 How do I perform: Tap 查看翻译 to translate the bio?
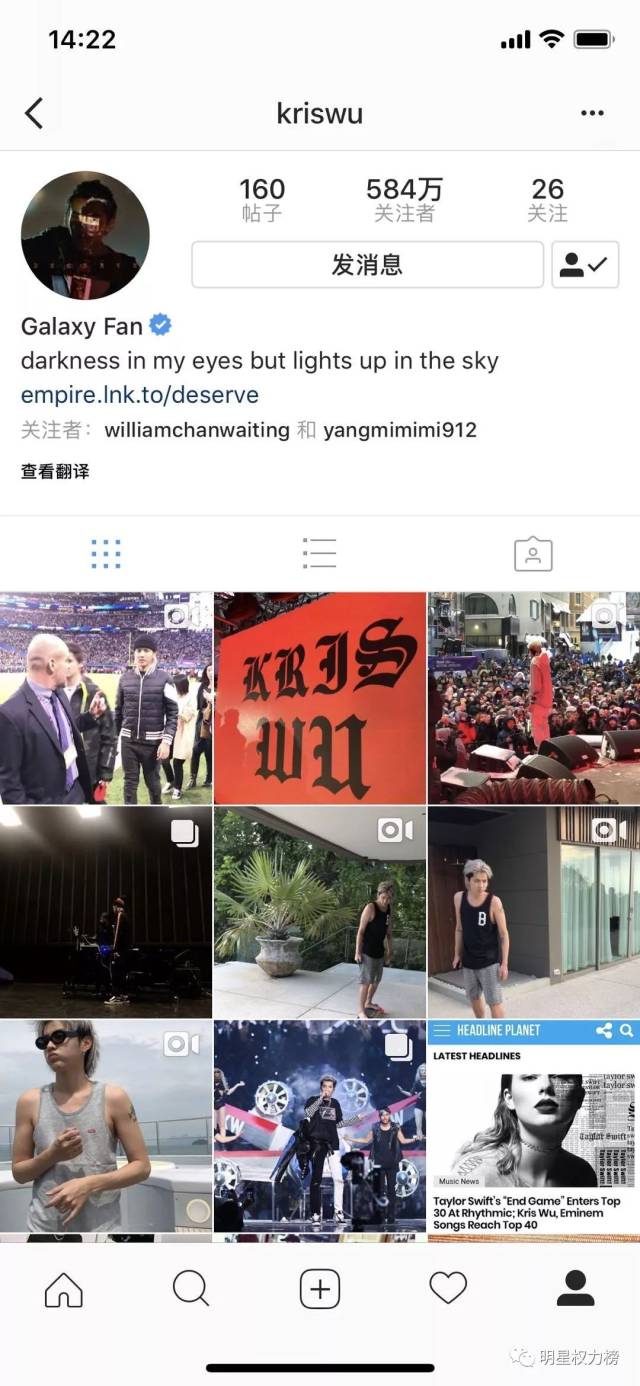tap(55, 471)
